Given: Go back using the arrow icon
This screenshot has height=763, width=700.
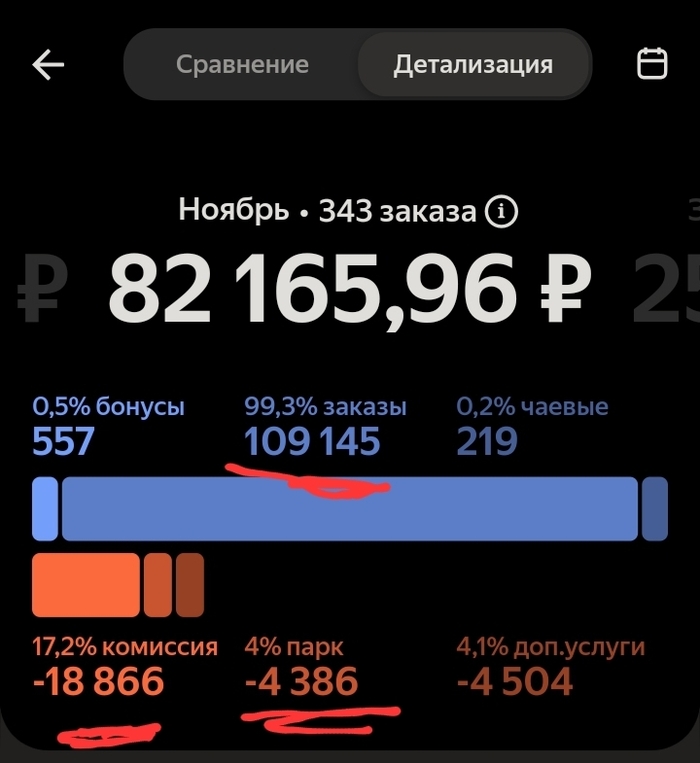Looking at the screenshot, I should point(48,65).
